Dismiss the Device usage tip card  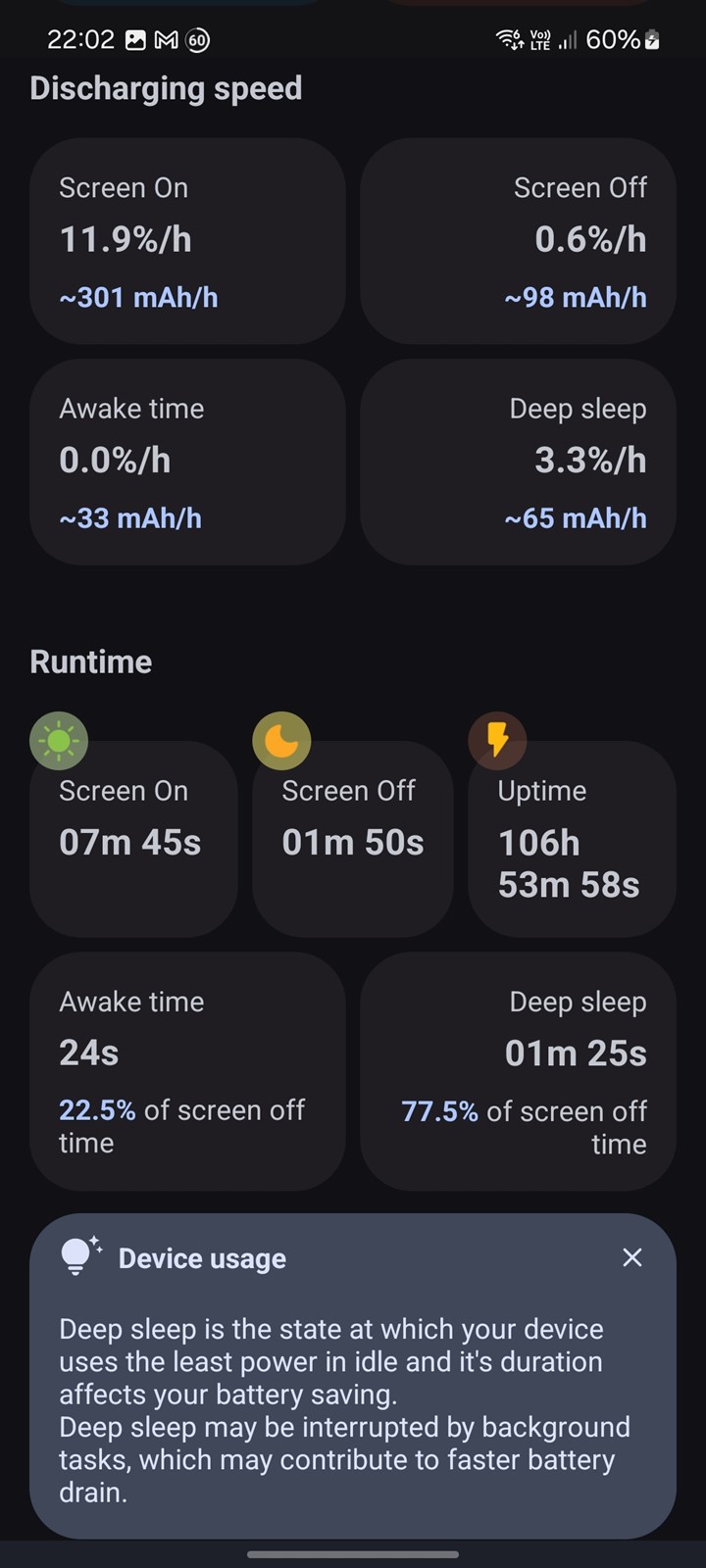[632, 1257]
